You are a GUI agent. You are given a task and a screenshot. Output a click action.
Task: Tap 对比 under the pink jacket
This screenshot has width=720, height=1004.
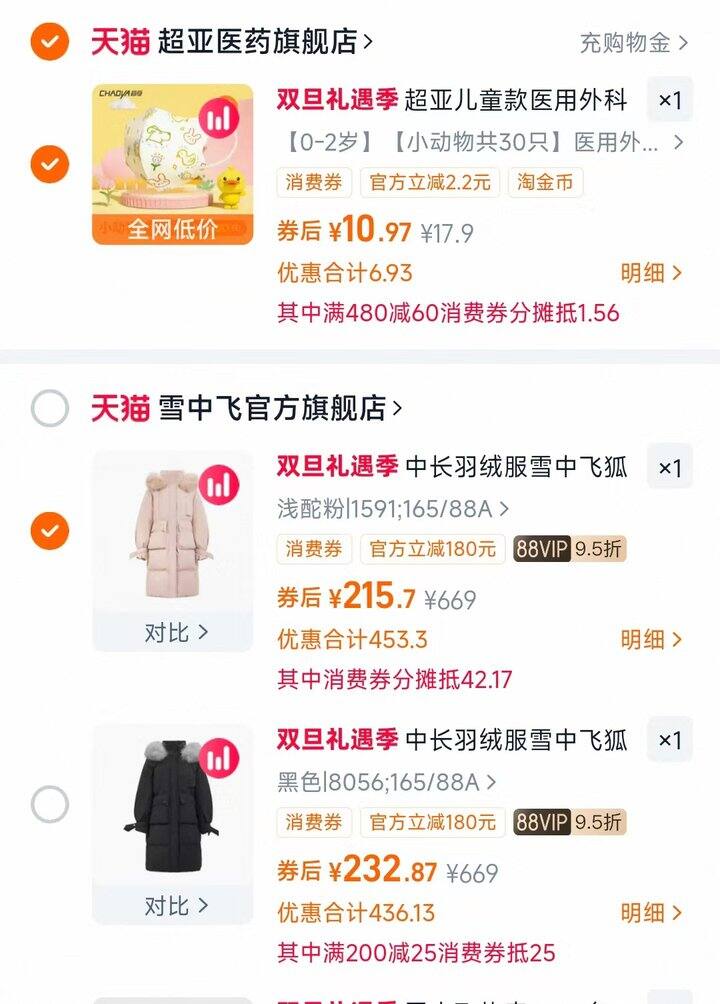tap(176, 632)
